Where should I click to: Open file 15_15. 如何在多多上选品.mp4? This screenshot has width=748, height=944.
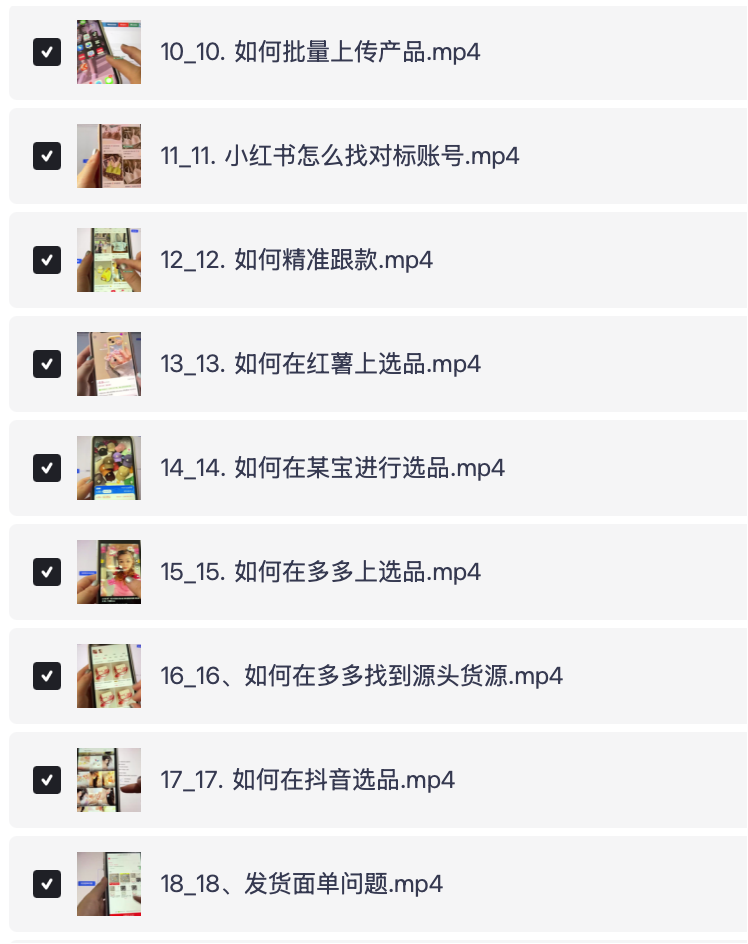(320, 572)
